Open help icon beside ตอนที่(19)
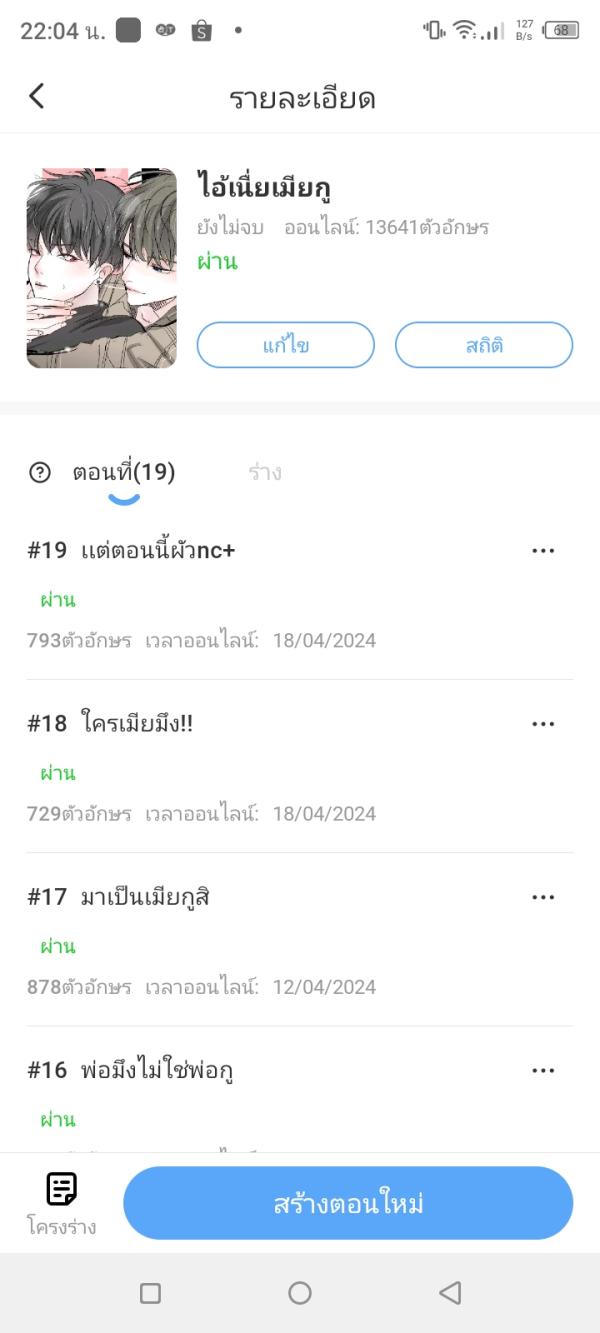The height and width of the screenshot is (1333, 600). (x=40, y=473)
